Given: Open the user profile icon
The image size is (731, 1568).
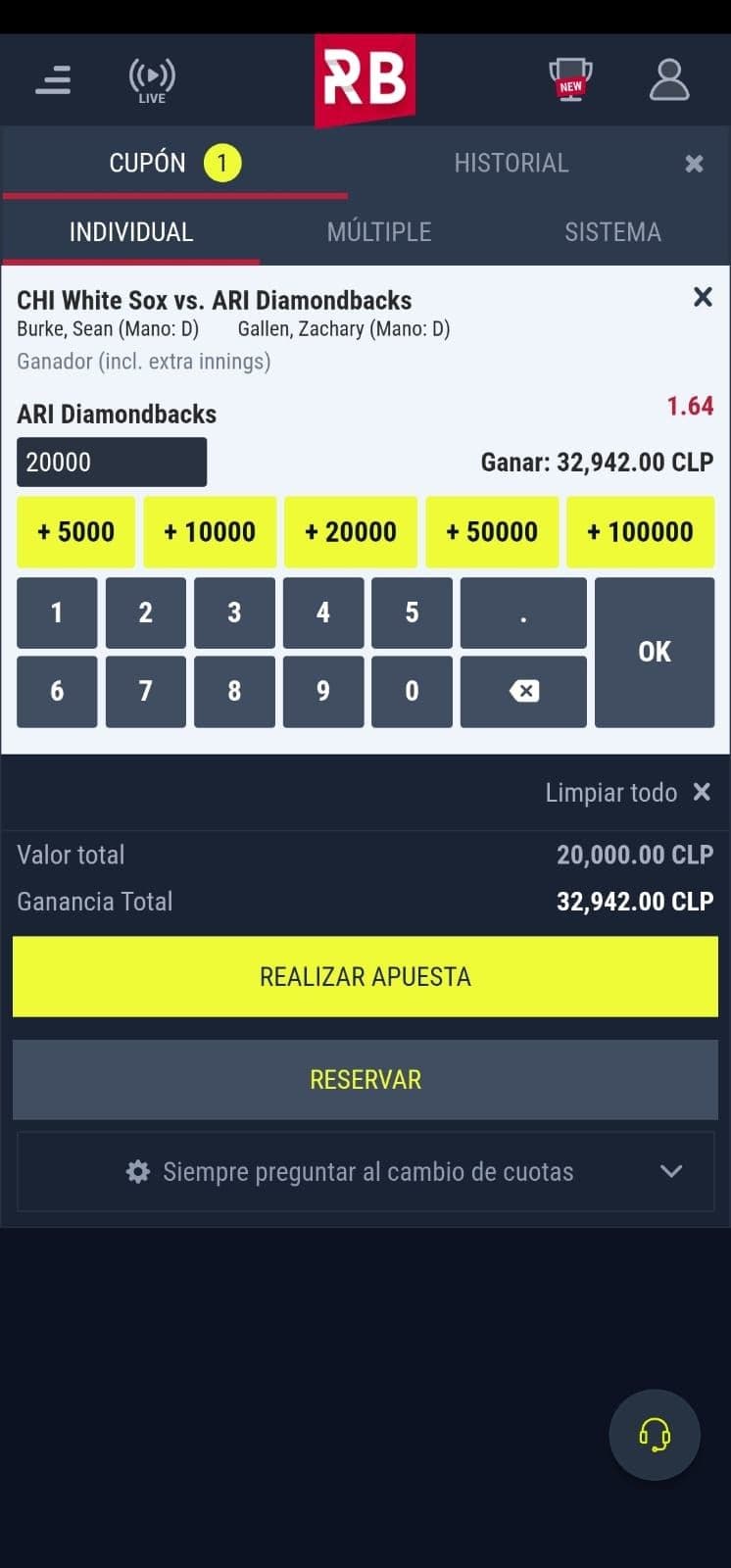Looking at the screenshot, I should click(670, 80).
